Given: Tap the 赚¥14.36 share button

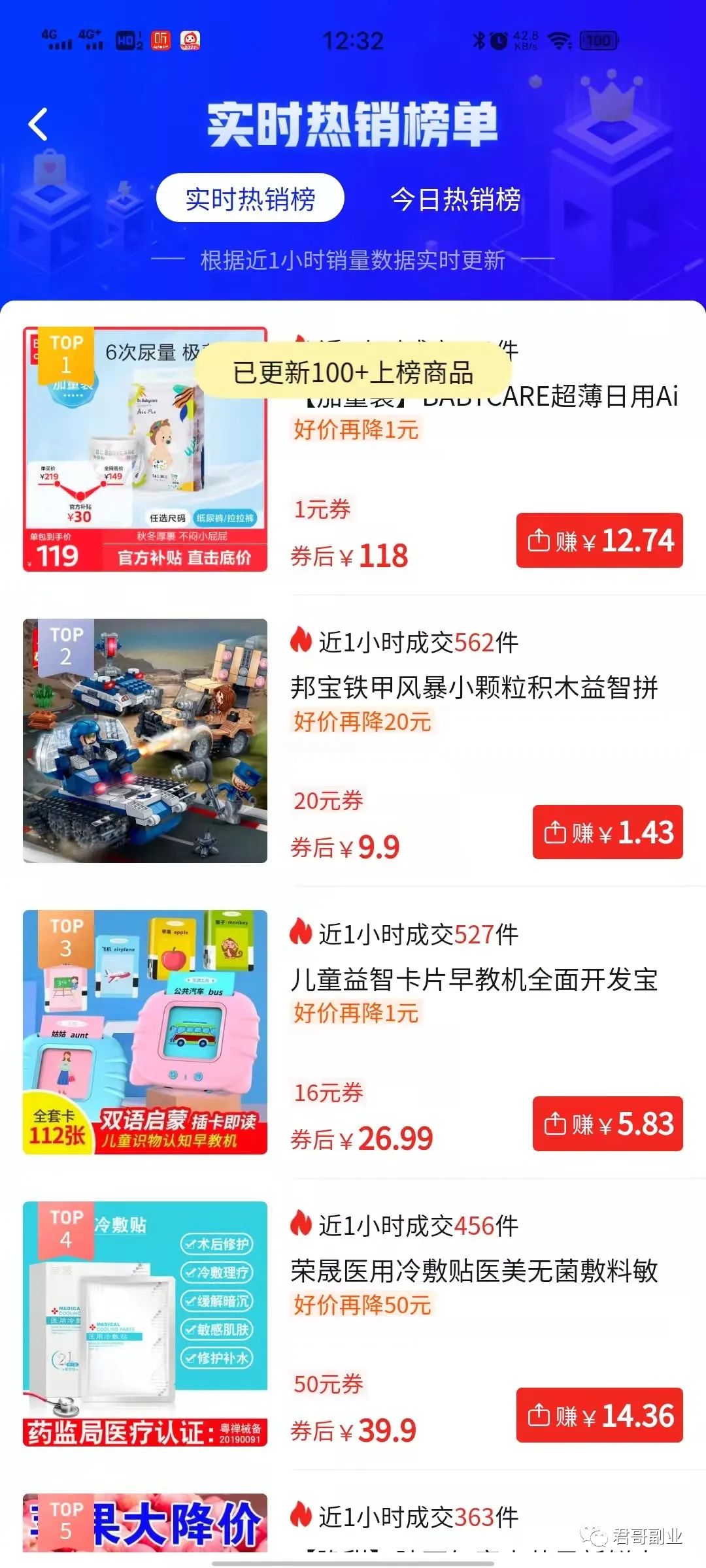Looking at the screenshot, I should [599, 1415].
